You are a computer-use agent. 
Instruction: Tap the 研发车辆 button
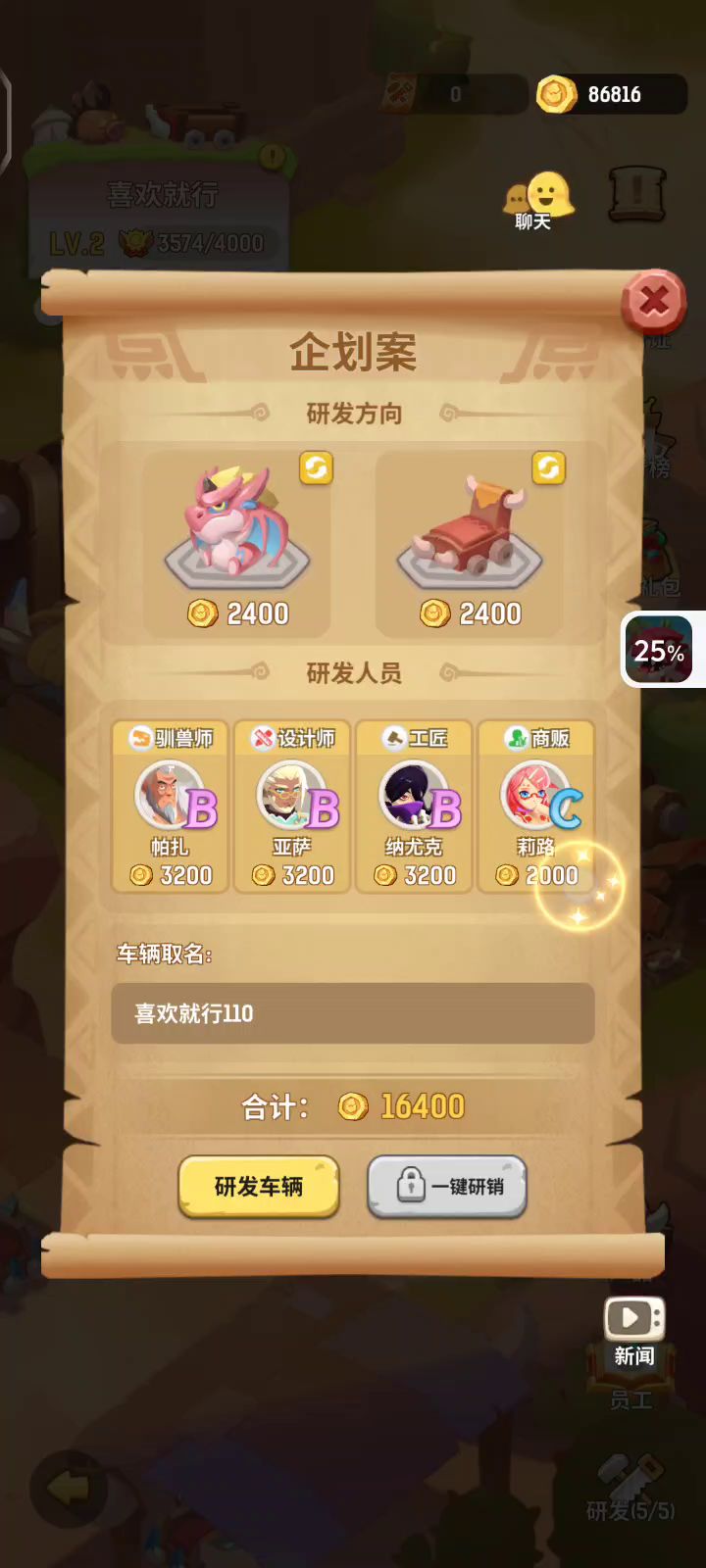click(x=259, y=1187)
